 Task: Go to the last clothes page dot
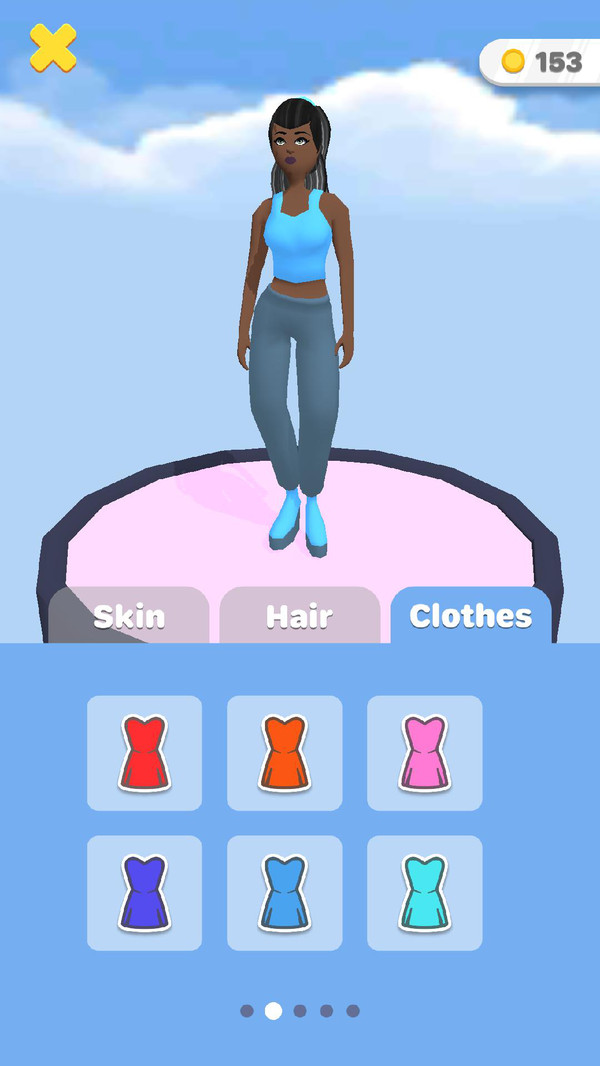tap(353, 1011)
